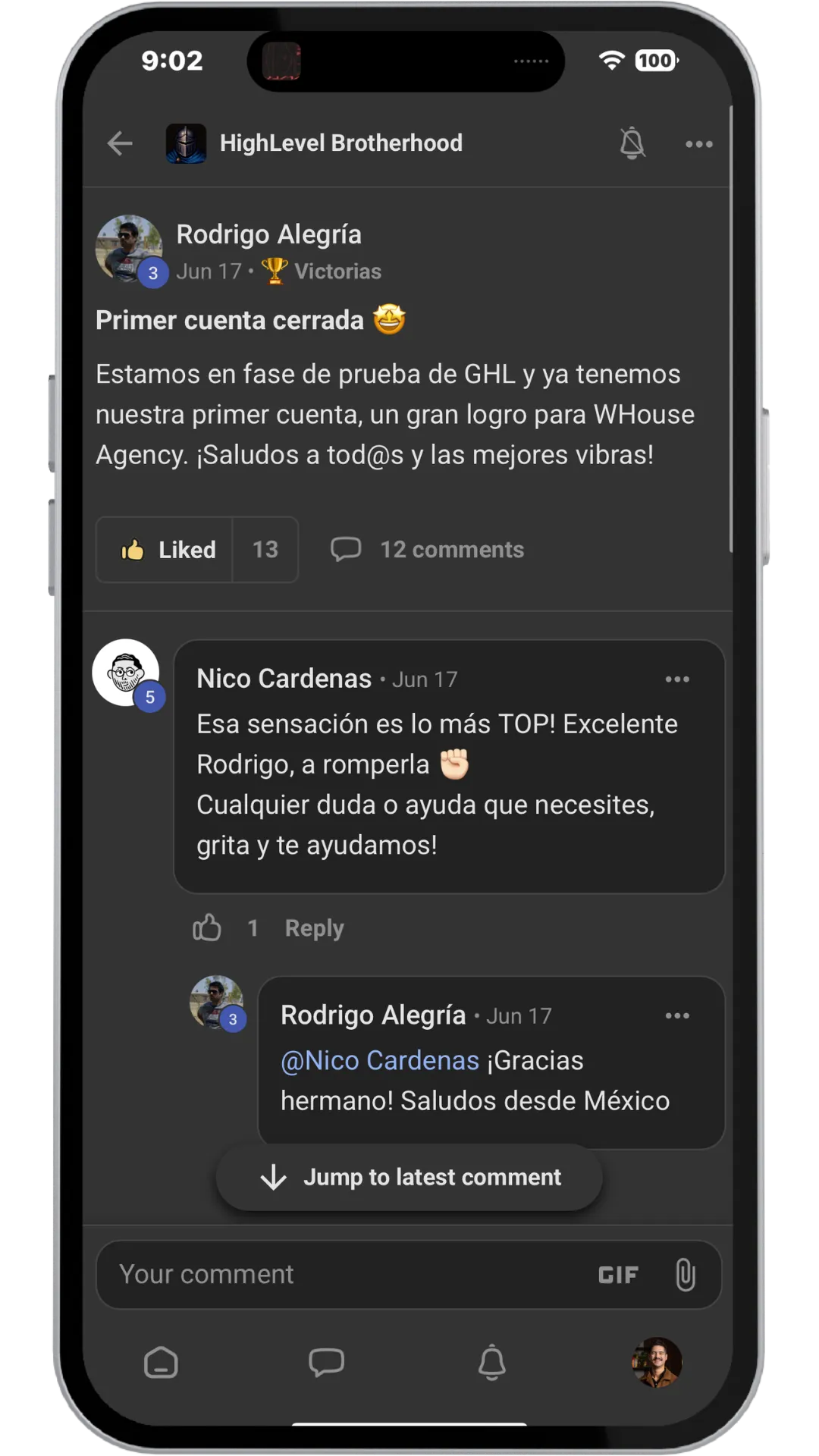Viewport: 819px width, 1456px height.
Task: Attach a file with the paperclip
Action: pos(685,1275)
